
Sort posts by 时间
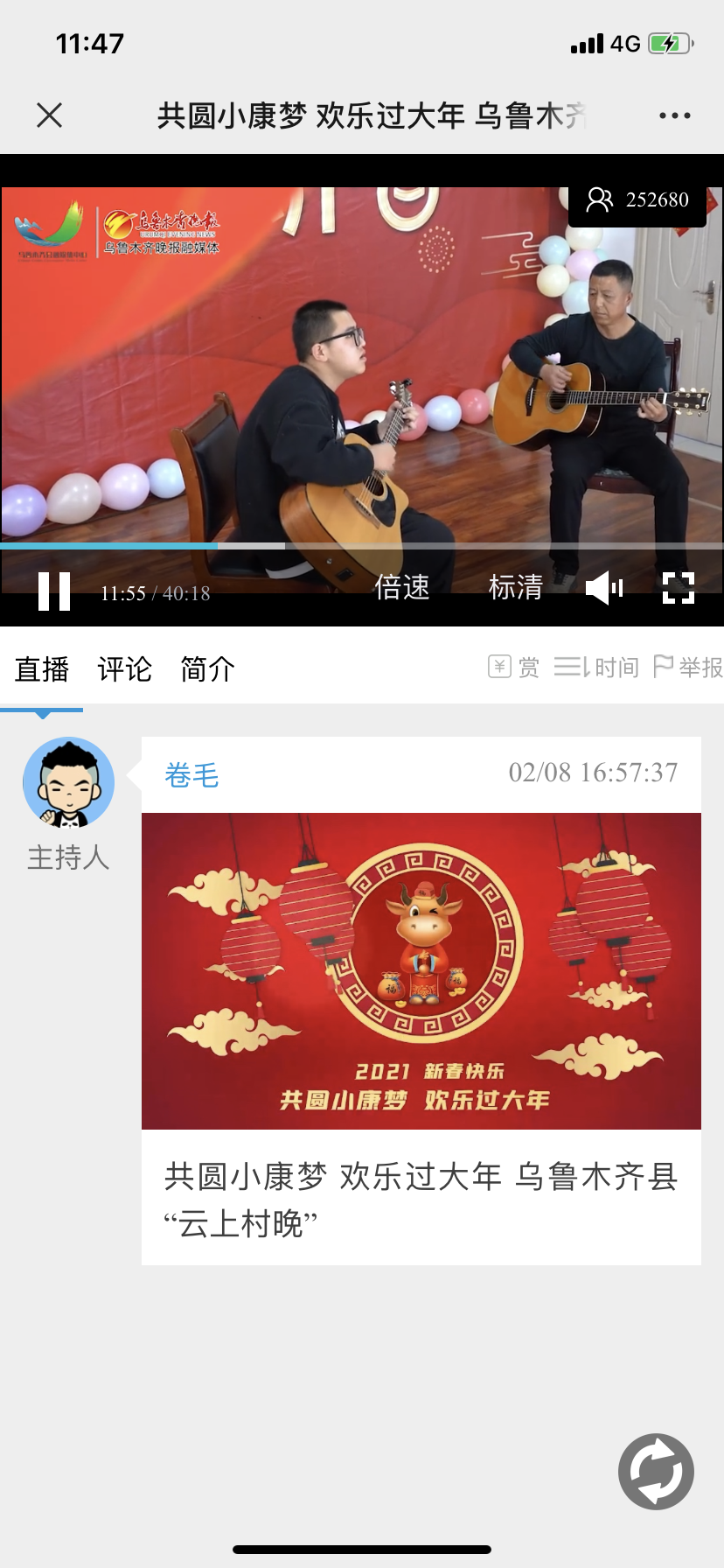pyautogui.click(x=596, y=668)
